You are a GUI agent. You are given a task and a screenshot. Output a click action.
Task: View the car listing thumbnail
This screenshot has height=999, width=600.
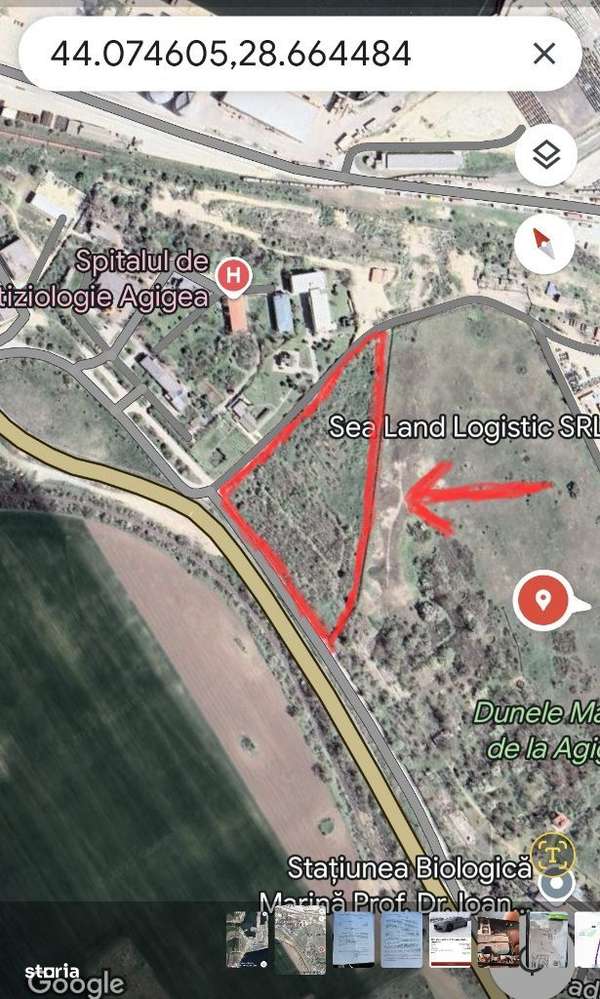tap(449, 939)
